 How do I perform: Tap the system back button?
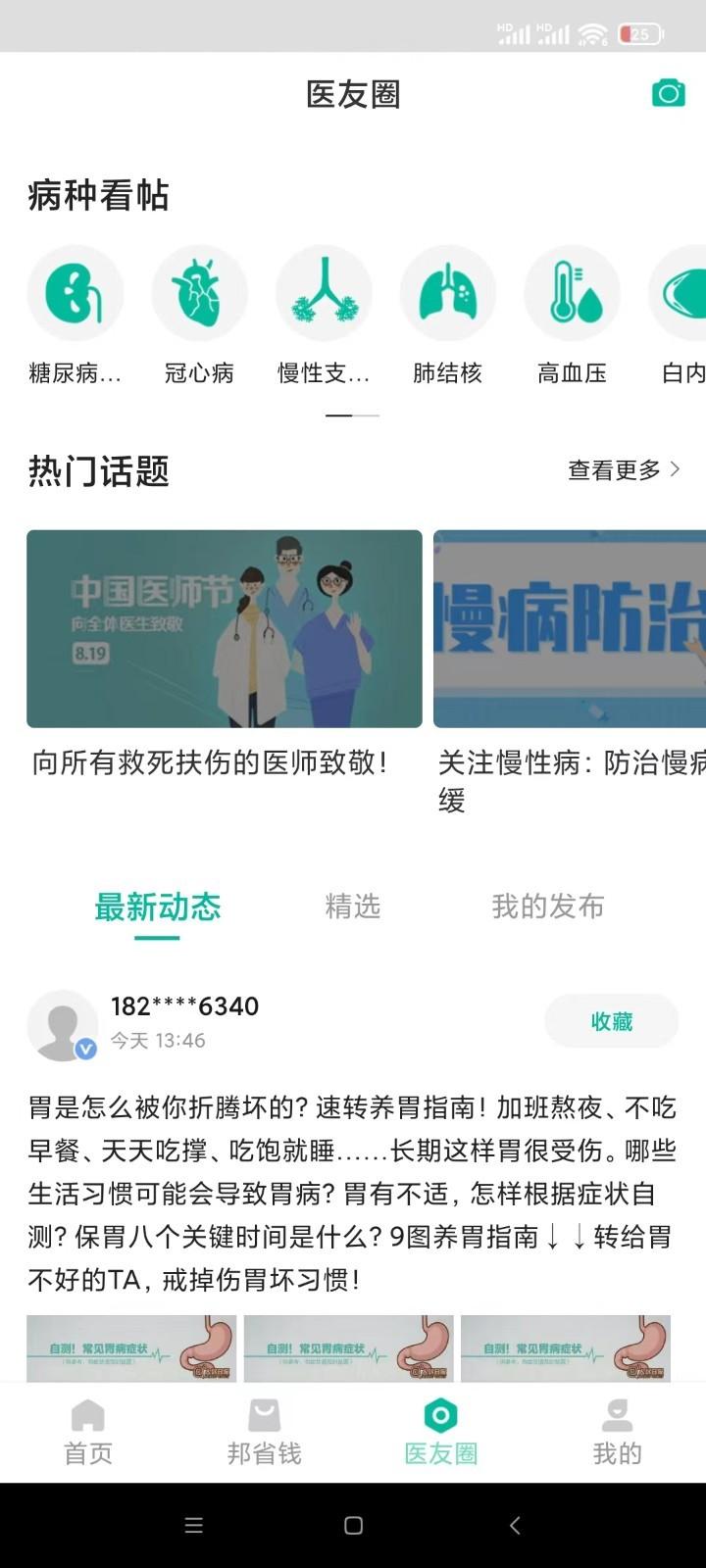(515, 1525)
